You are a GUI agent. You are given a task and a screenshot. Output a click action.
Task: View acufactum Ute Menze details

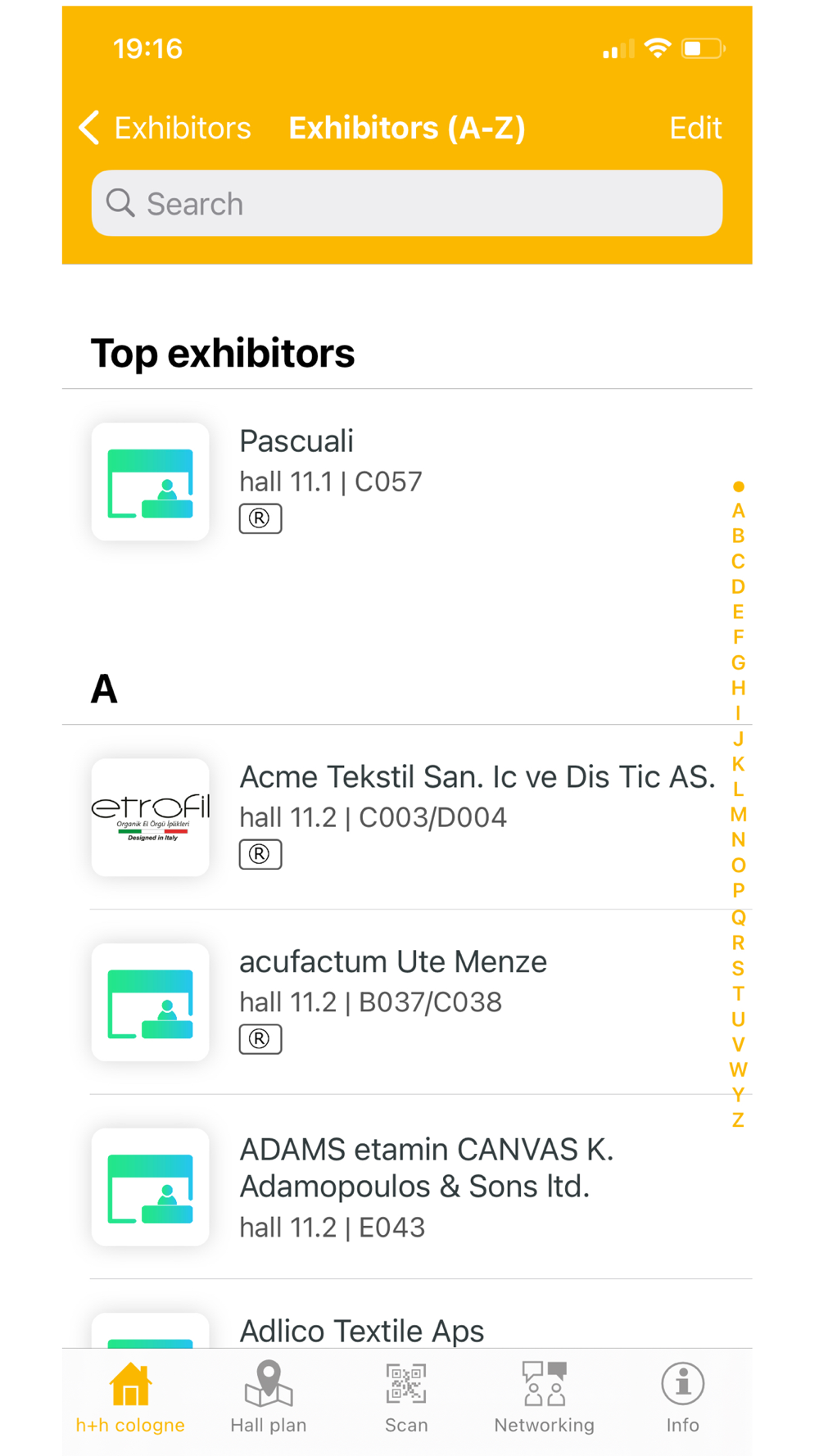407,1002
